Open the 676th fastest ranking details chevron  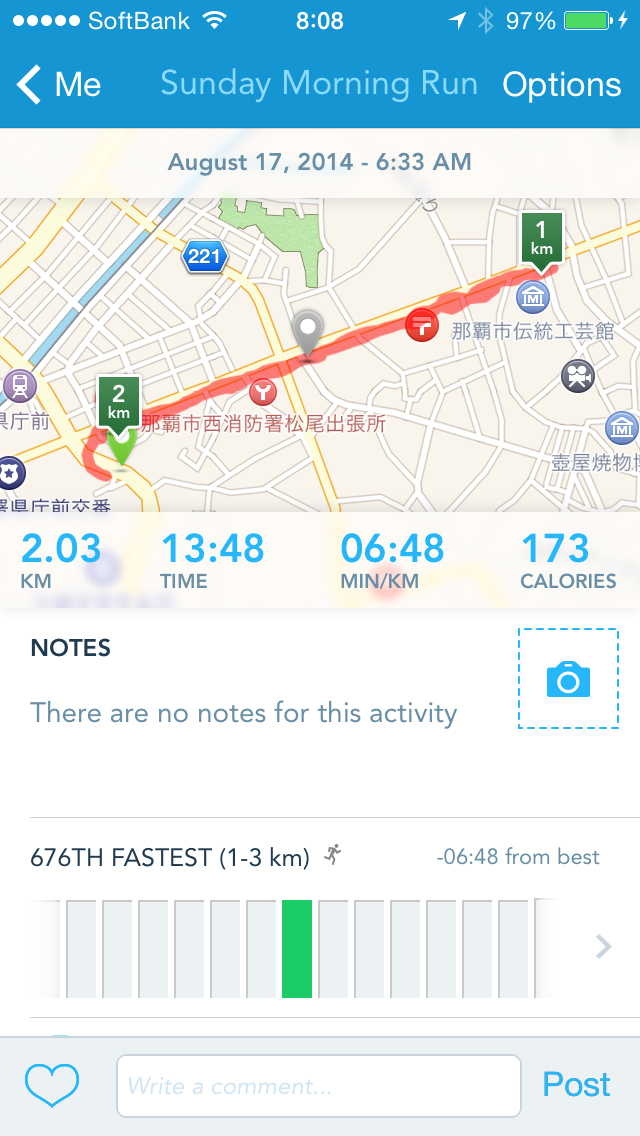(603, 946)
